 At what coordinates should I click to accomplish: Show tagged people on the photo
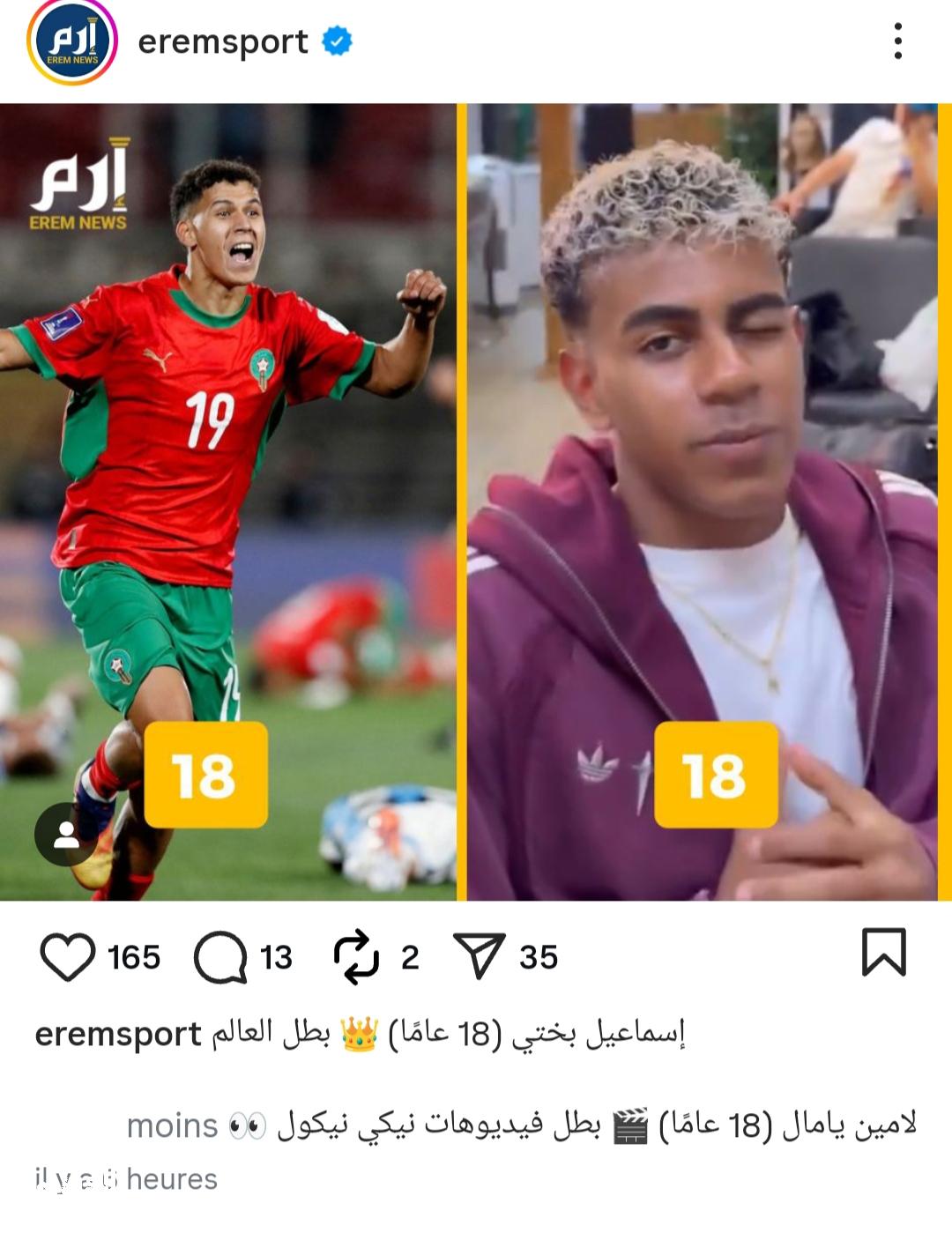(x=66, y=834)
